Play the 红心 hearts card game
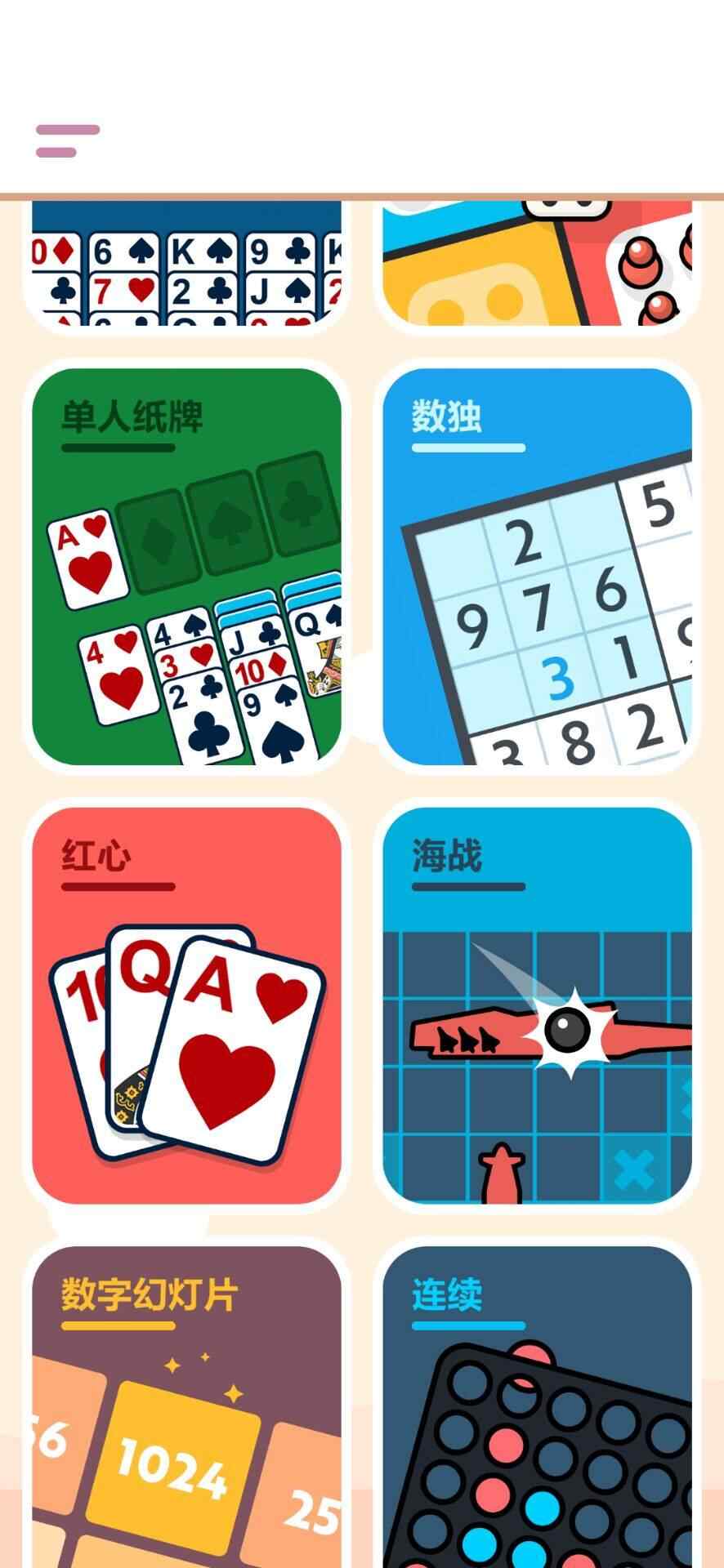724x1568 pixels. pyautogui.click(x=186, y=1005)
